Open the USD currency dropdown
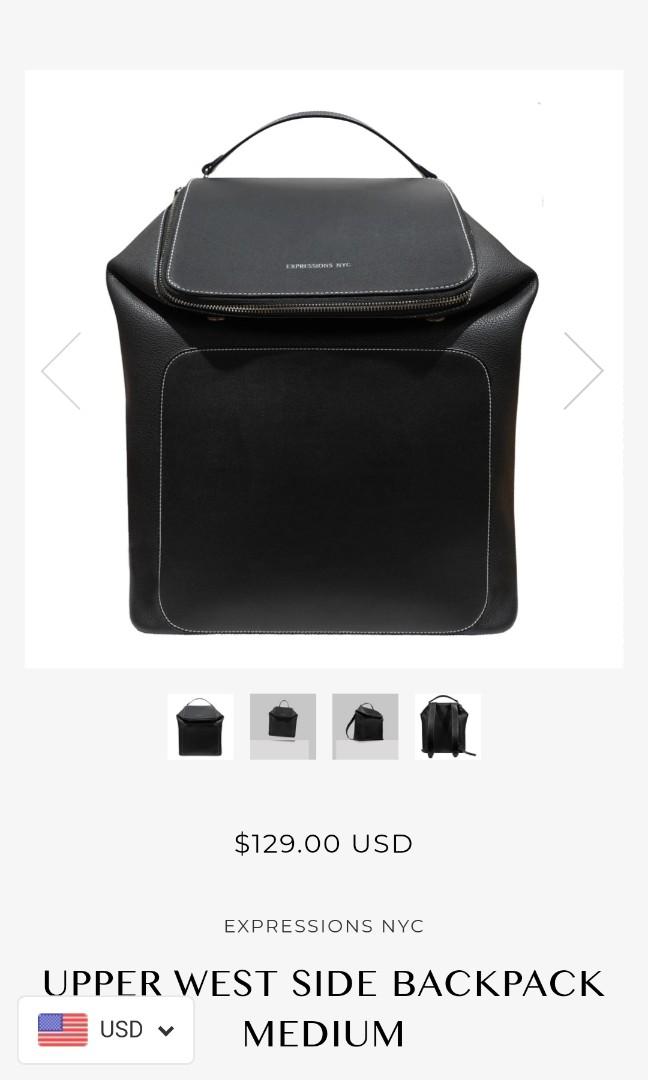This screenshot has height=1080, width=648. [106, 1030]
